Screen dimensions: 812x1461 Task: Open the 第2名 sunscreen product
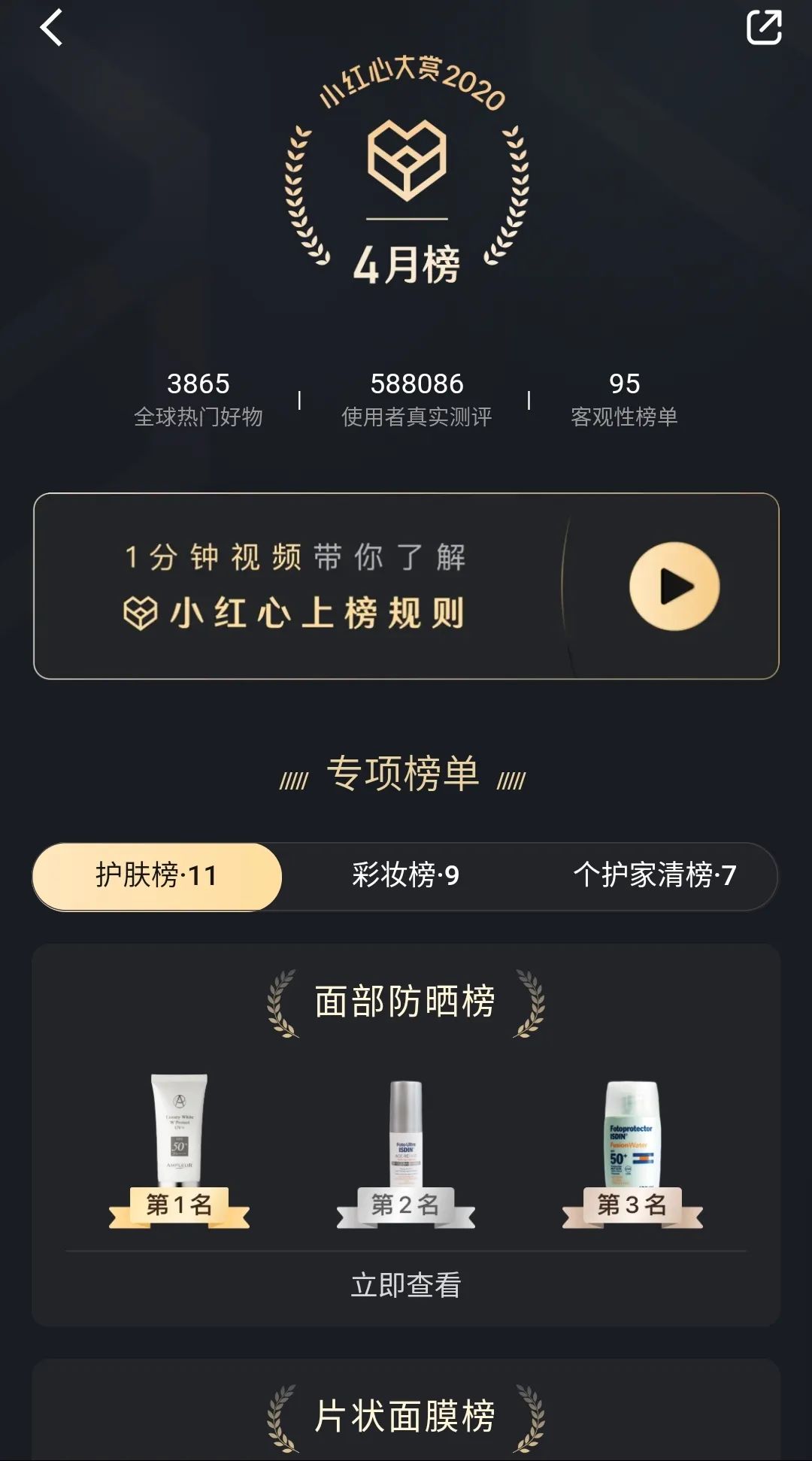coord(405,1135)
